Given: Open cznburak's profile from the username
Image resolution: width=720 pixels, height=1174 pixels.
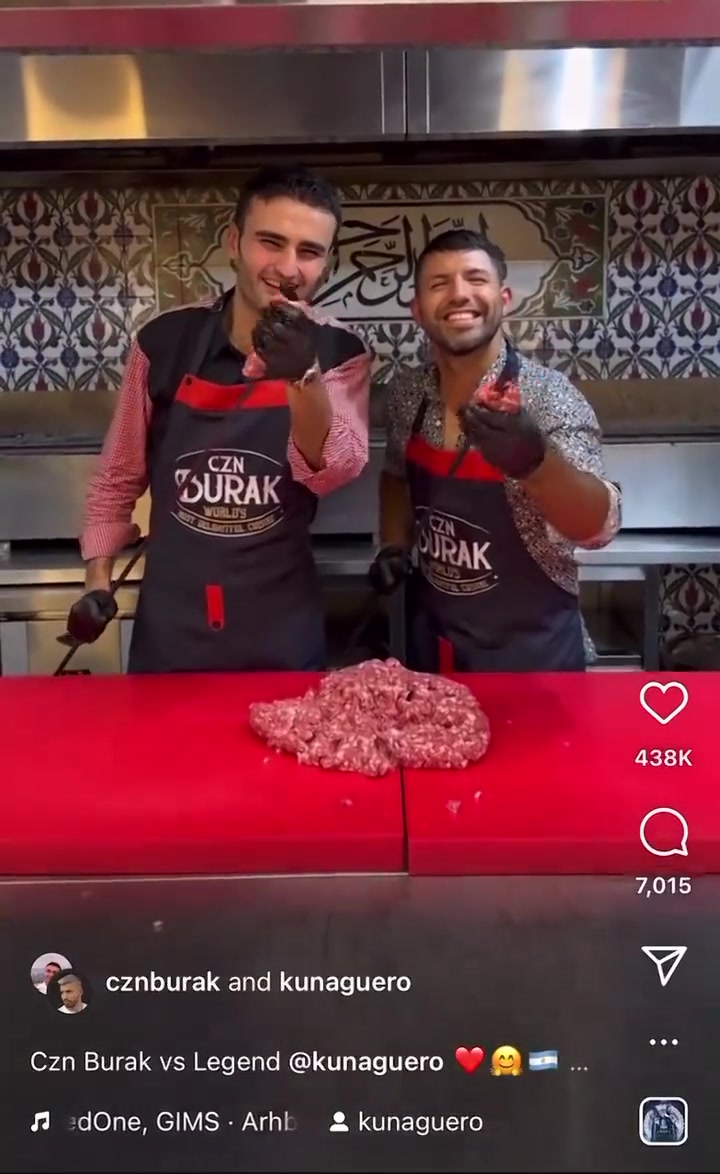Looking at the screenshot, I should coord(162,982).
